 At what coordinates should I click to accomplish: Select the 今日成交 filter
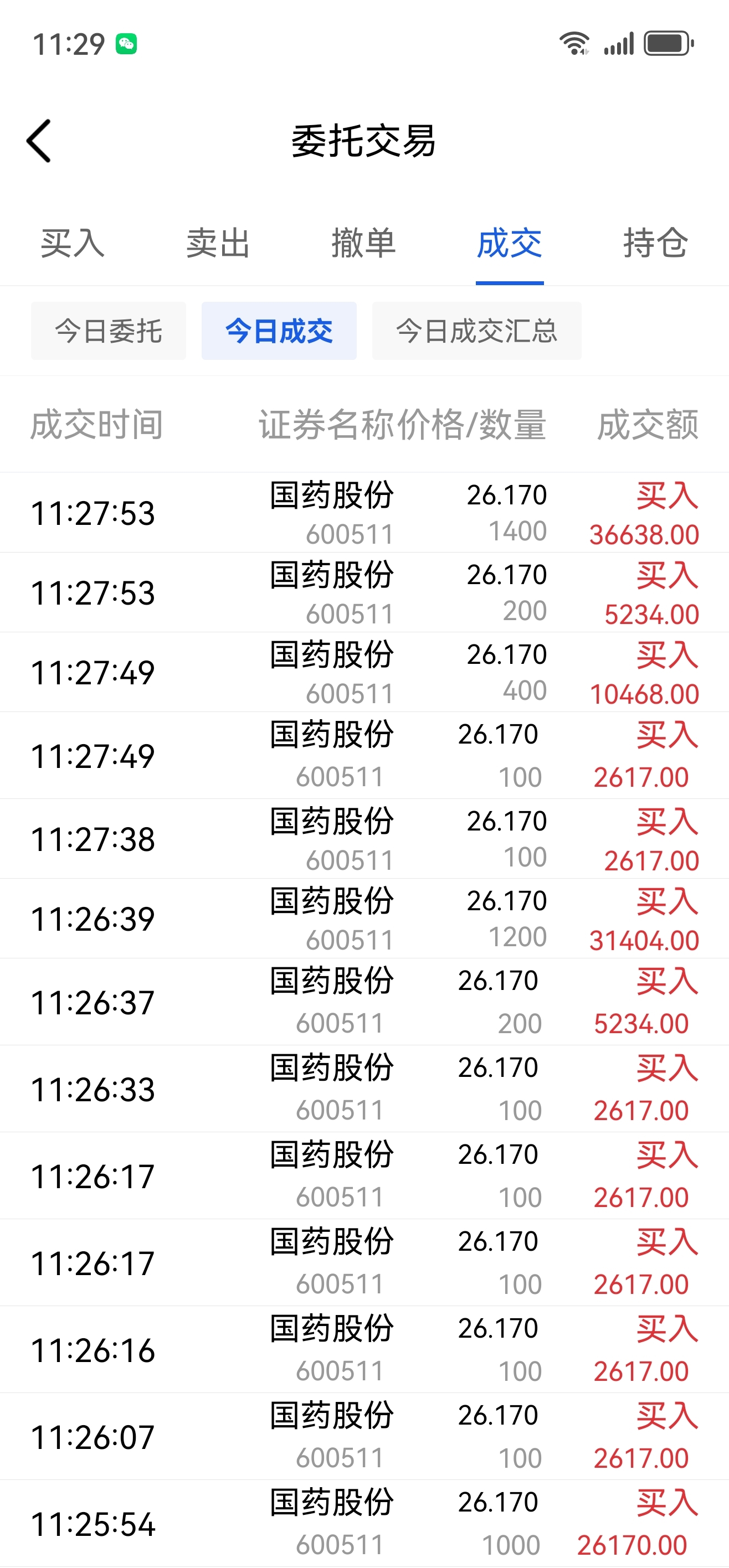pos(279,331)
